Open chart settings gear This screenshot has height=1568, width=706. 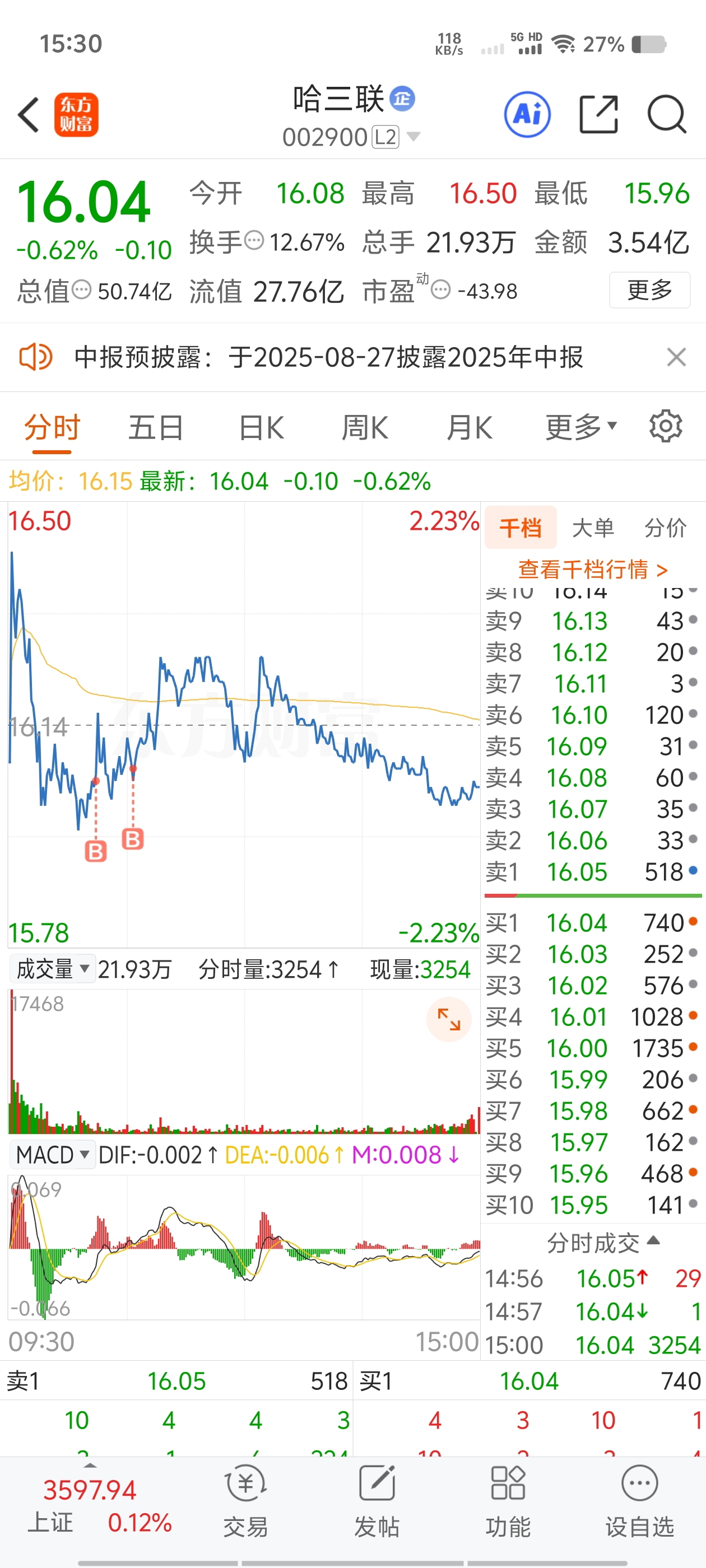point(666,426)
